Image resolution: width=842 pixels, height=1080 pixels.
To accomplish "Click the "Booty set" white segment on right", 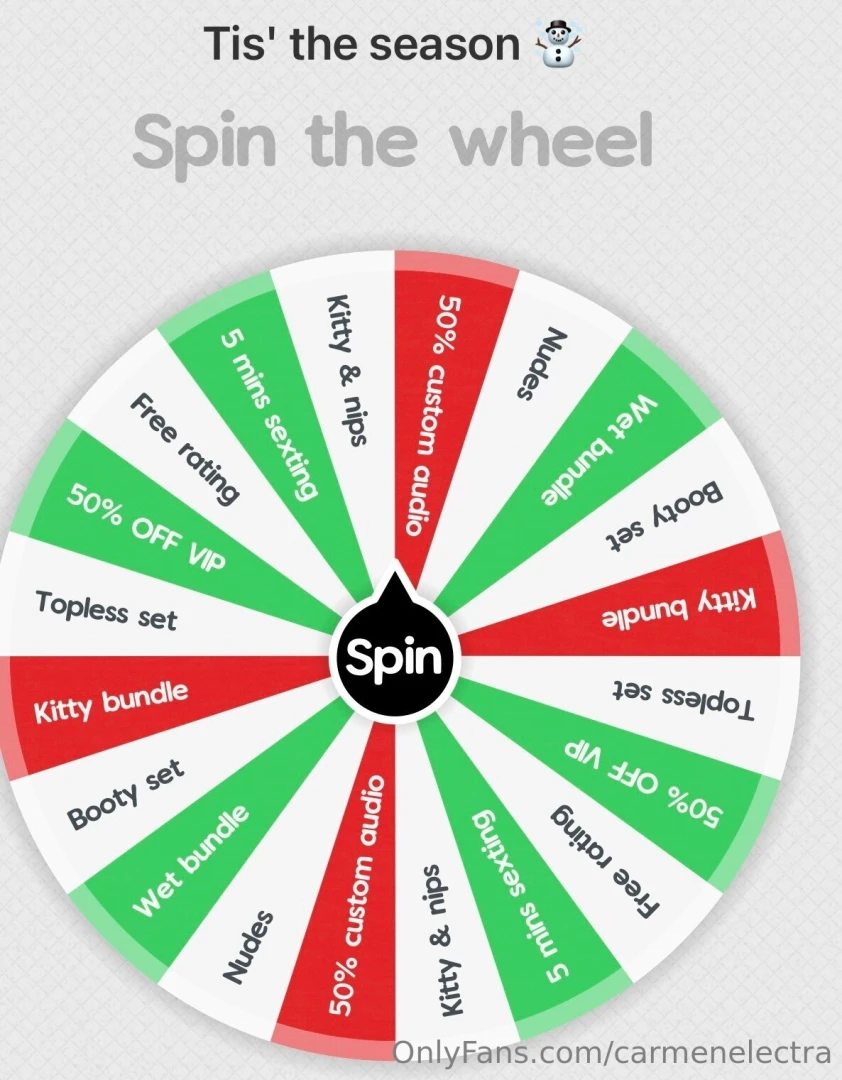I will pos(660,520).
